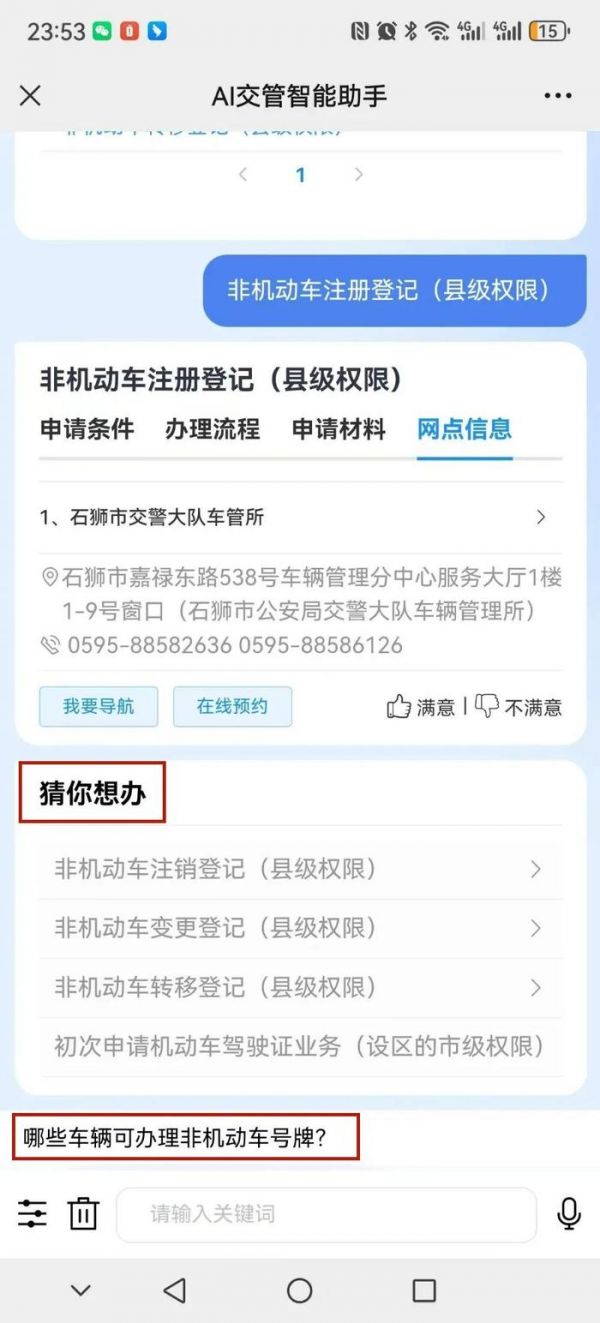Viewport: 600px width, 1323px height.
Task: Close the AI交管智能助手 page
Action: tap(31, 96)
